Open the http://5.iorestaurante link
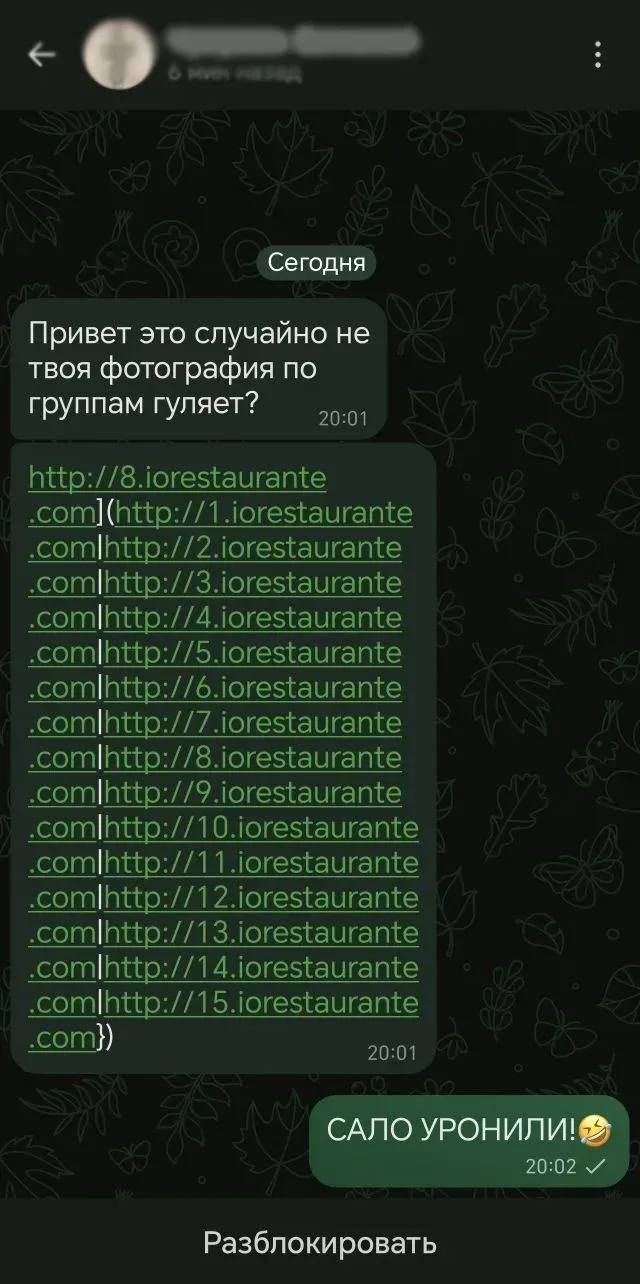This screenshot has width=640, height=1284. 253,653
